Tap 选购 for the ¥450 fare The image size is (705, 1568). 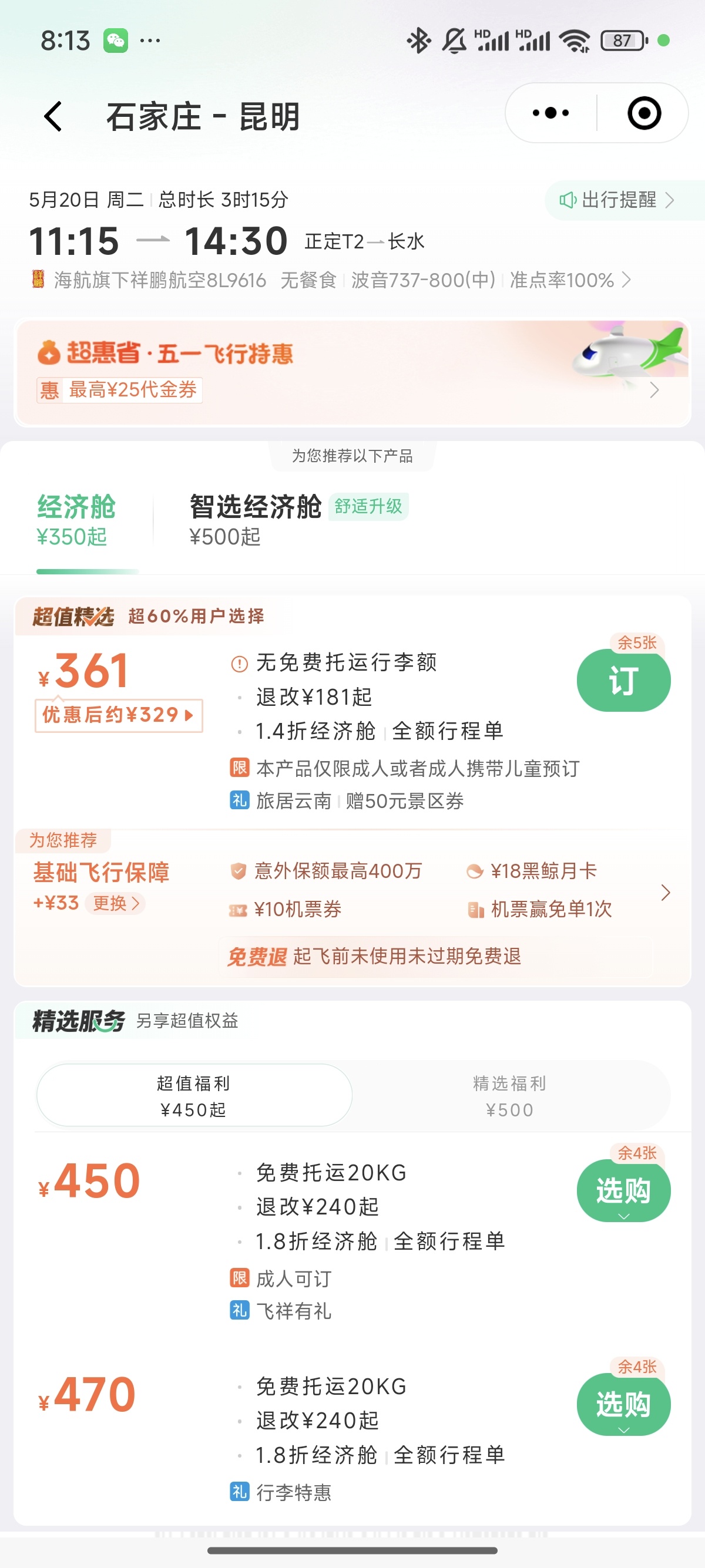pyautogui.click(x=623, y=1191)
